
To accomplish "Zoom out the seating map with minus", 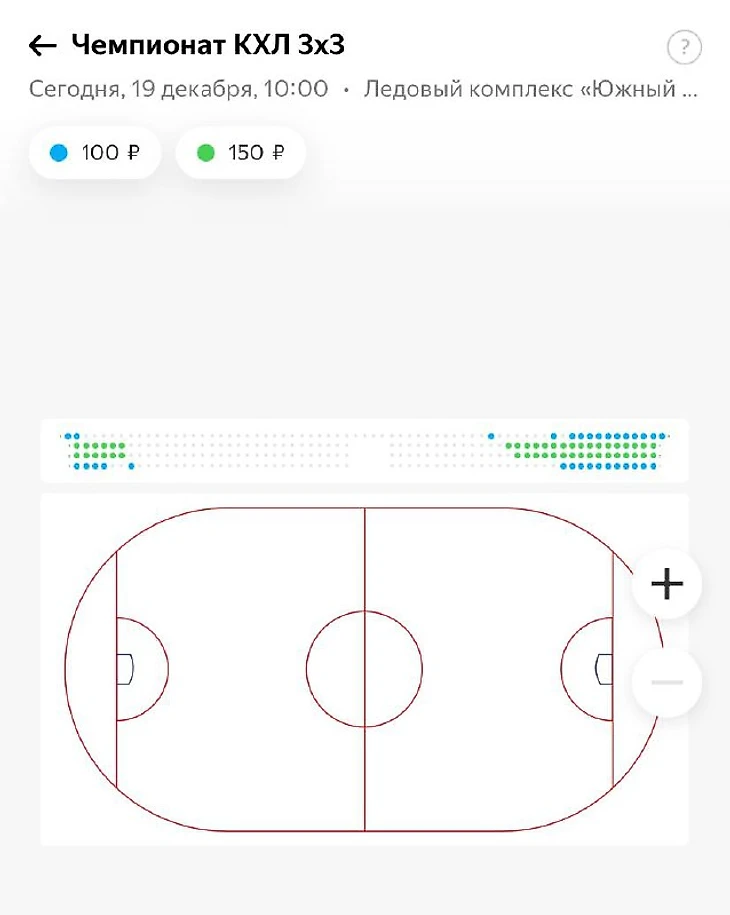I will pyautogui.click(x=667, y=682).
